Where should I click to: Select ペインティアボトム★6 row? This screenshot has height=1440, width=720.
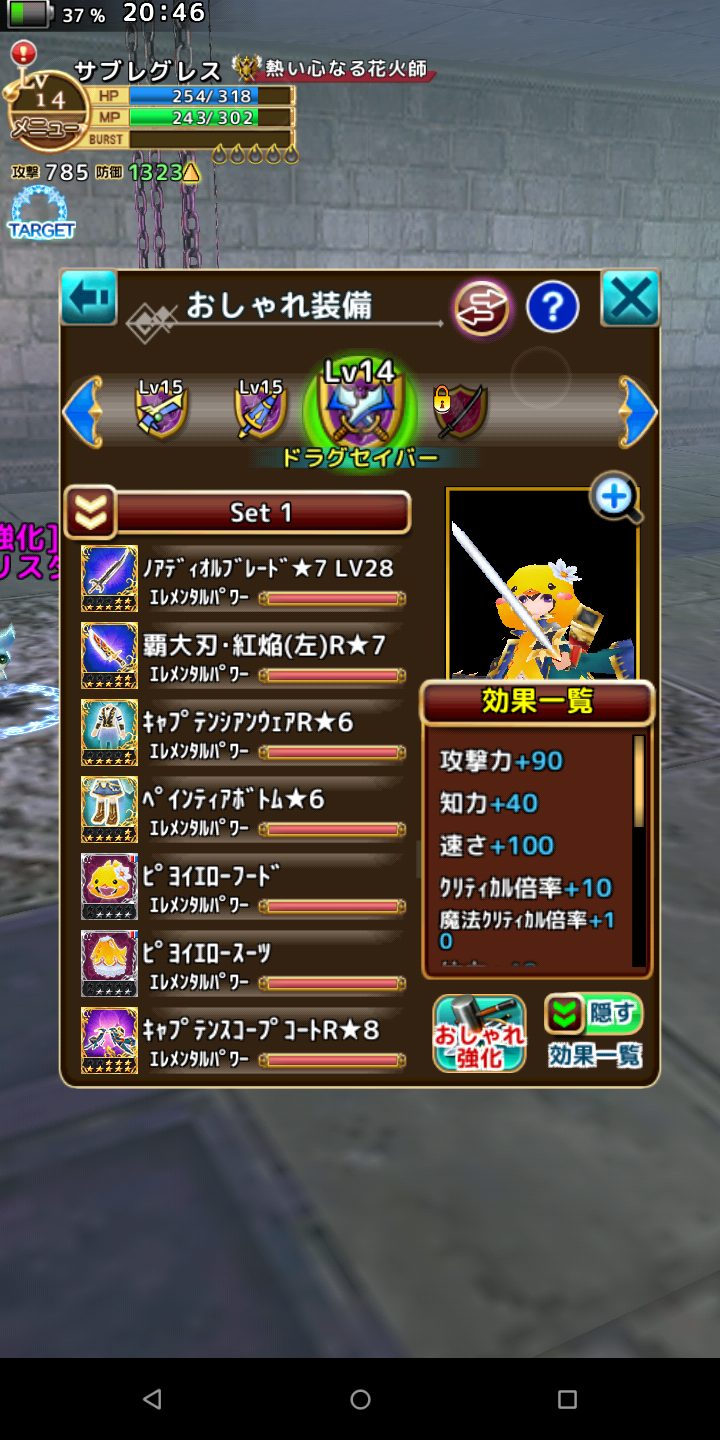click(x=244, y=809)
